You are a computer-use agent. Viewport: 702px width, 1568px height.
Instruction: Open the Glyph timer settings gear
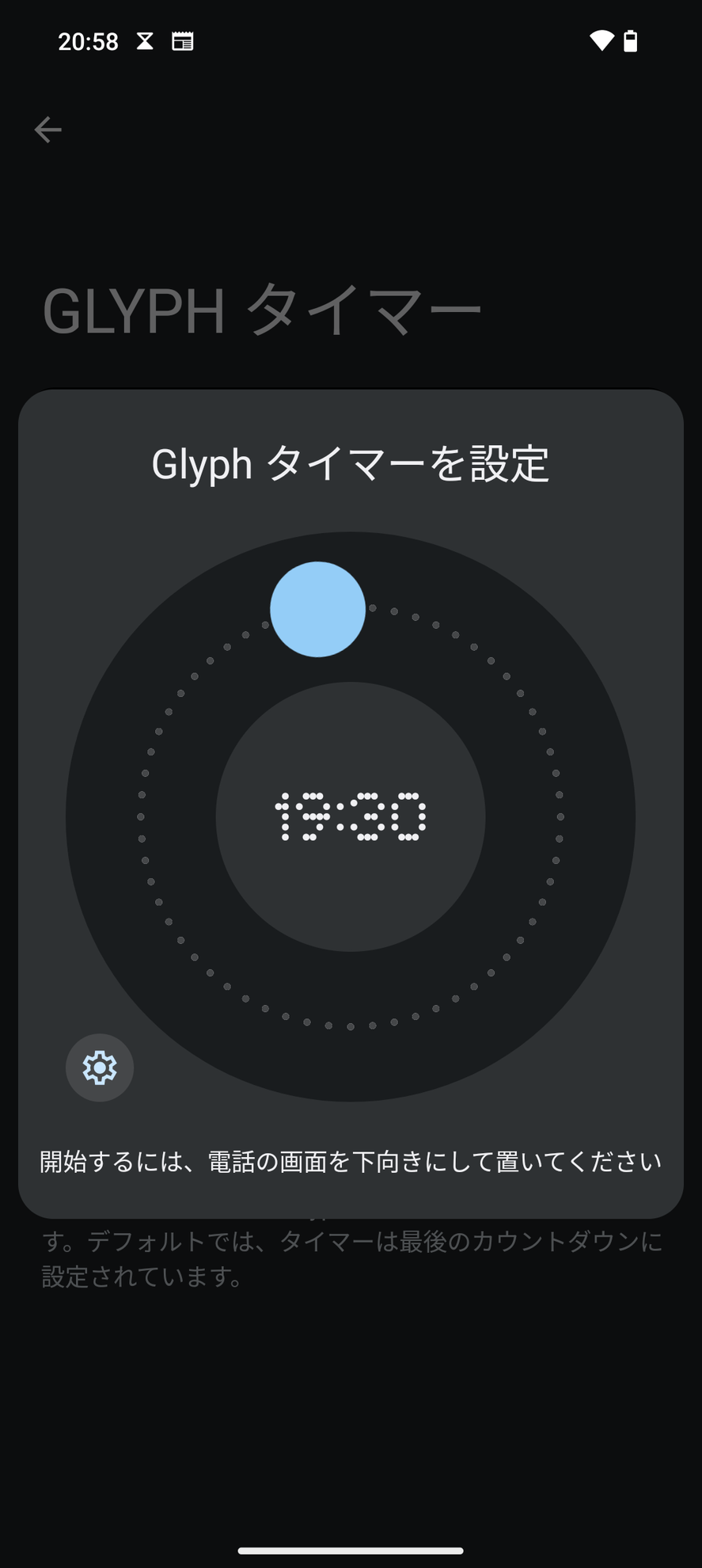point(99,1068)
